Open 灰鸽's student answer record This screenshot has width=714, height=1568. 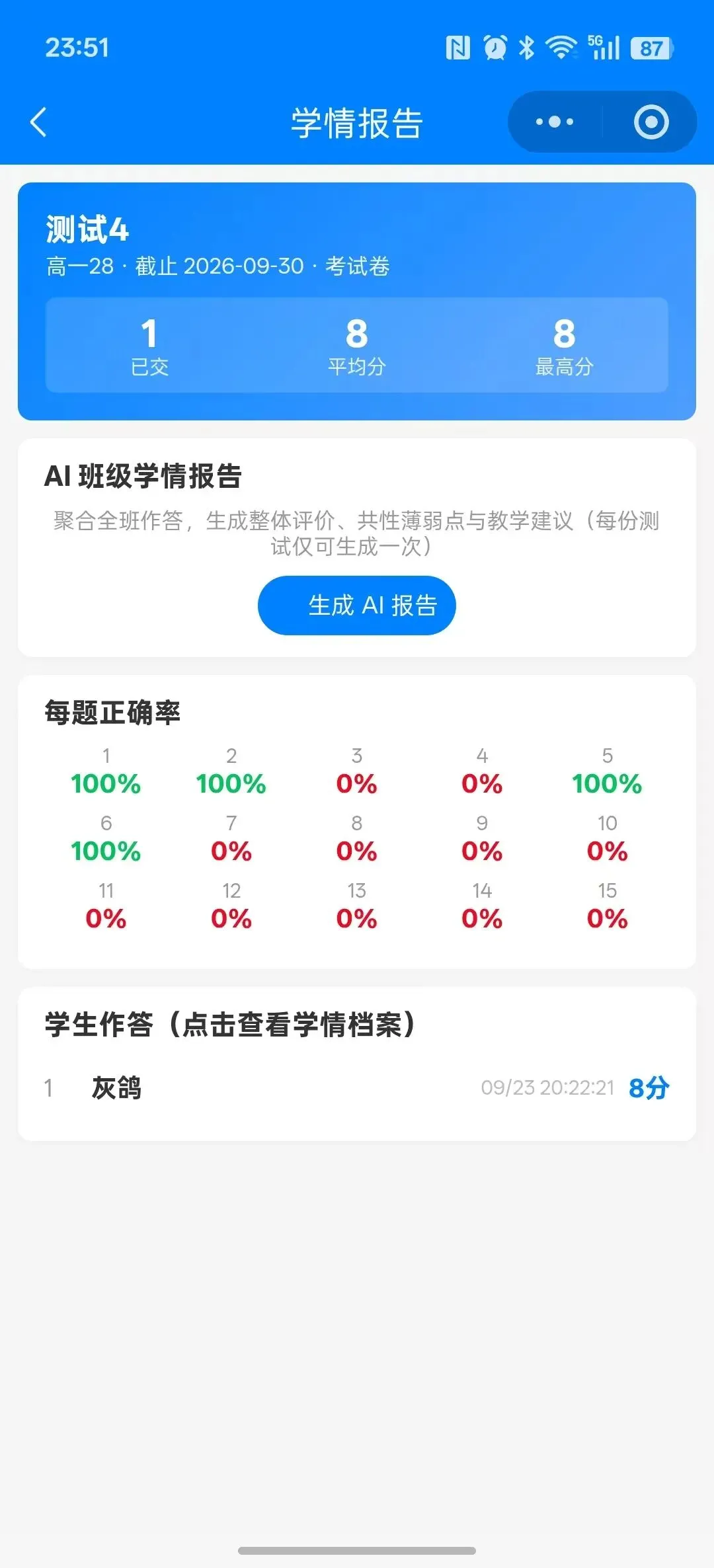(x=357, y=1087)
